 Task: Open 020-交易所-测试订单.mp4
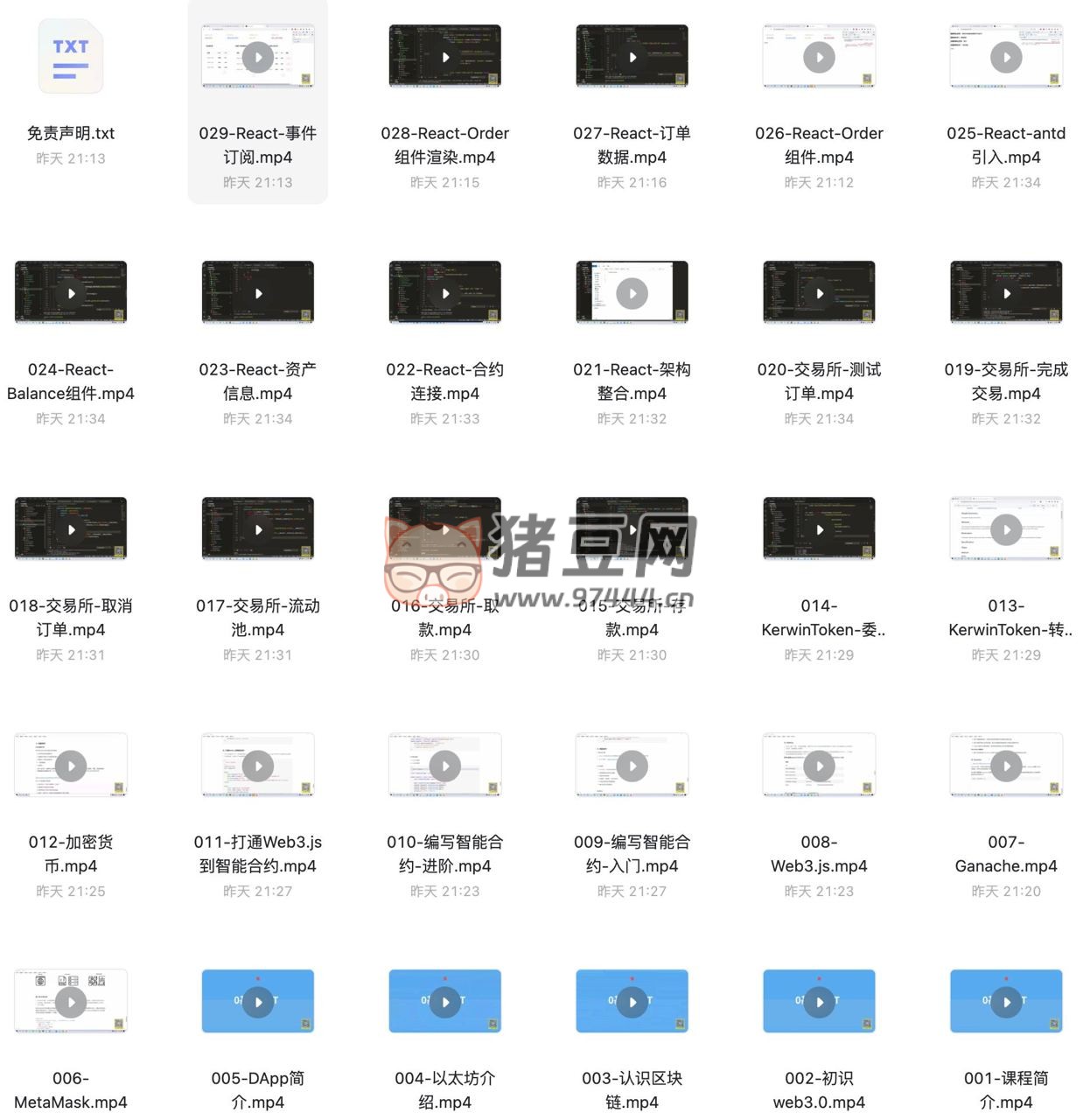pos(819,294)
